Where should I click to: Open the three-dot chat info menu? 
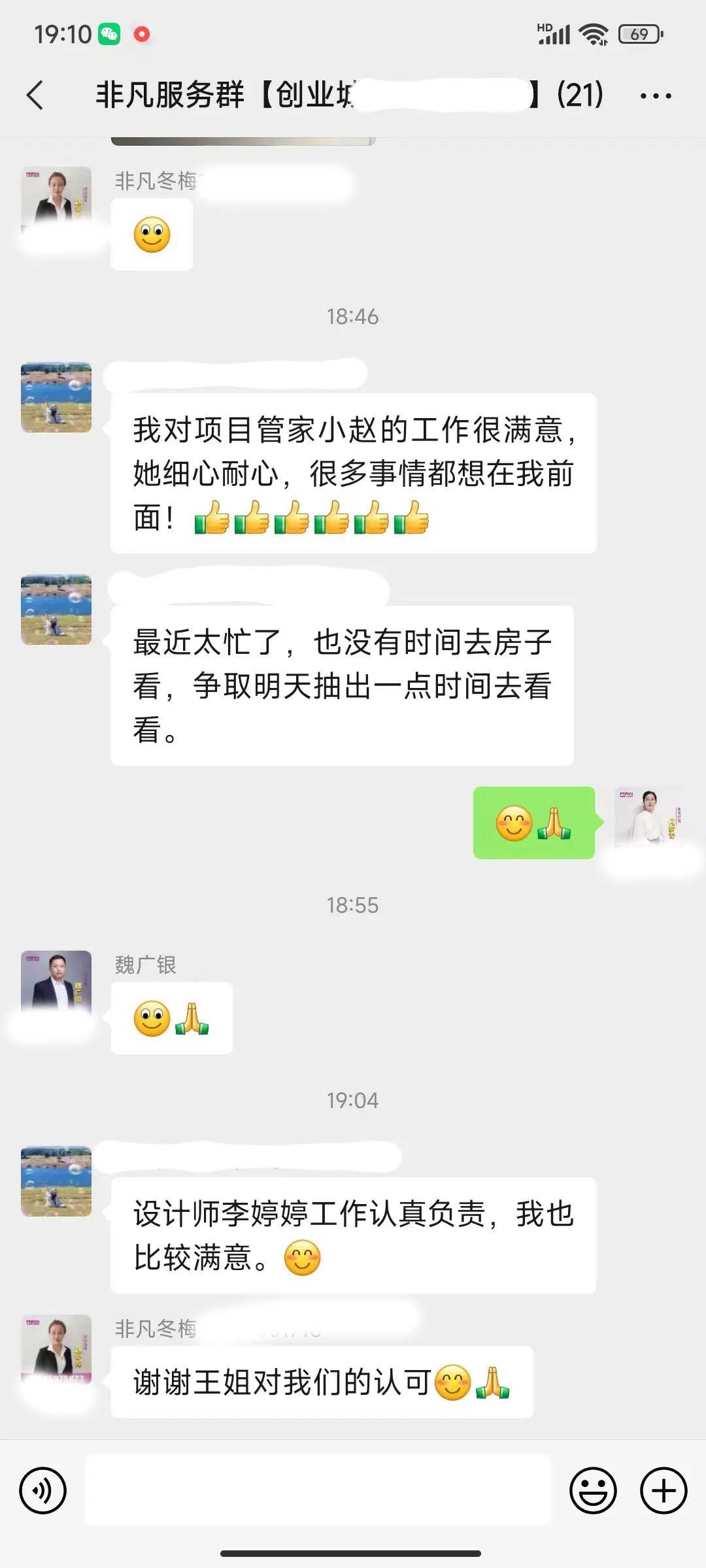pyautogui.click(x=655, y=96)
